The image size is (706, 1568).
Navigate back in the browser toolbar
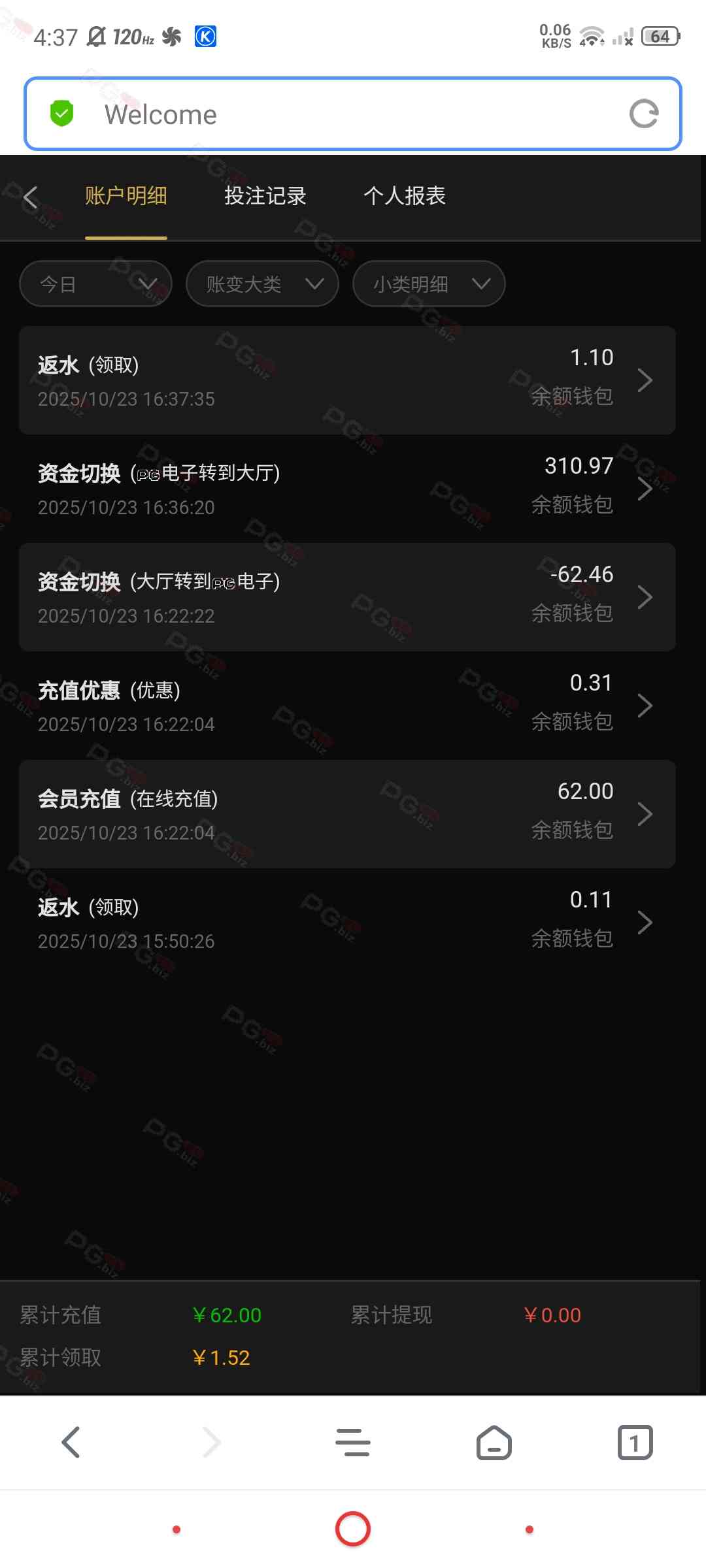71,1443
